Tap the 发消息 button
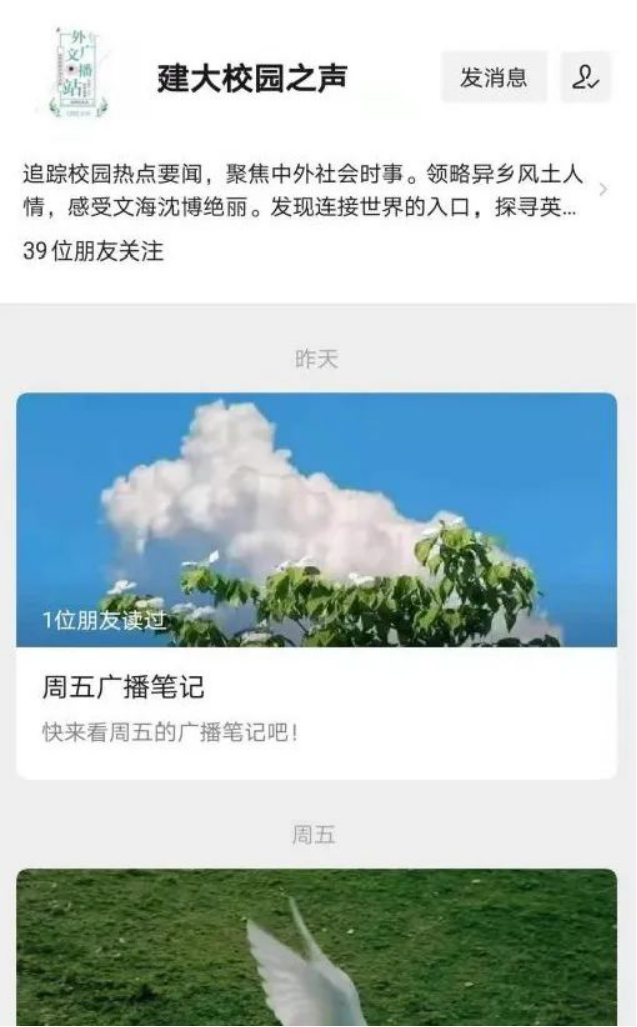The image size is (637, 1027). (x=494, y=78)
